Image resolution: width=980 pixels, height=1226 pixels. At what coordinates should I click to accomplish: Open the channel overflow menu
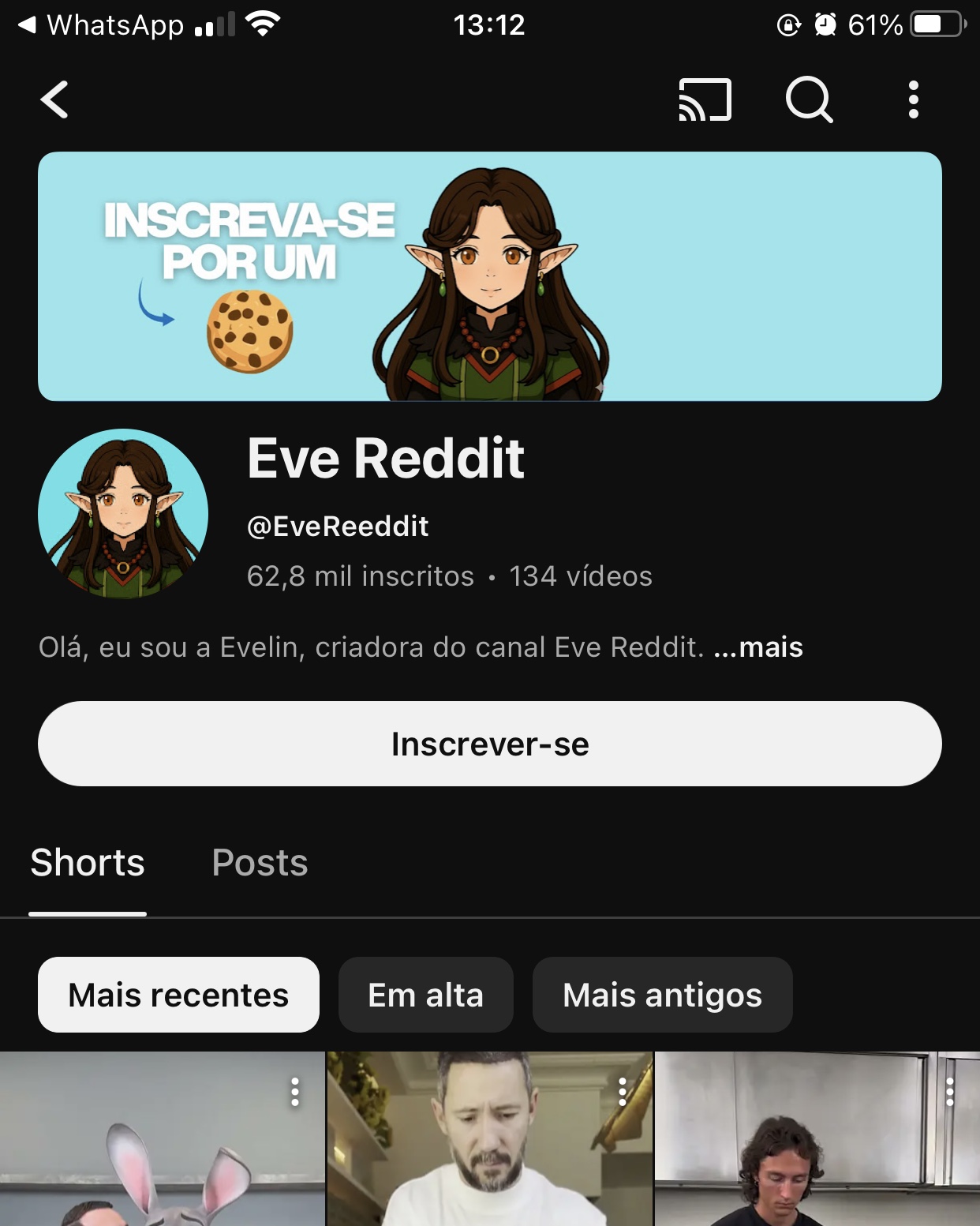click(x=913, y=100)
